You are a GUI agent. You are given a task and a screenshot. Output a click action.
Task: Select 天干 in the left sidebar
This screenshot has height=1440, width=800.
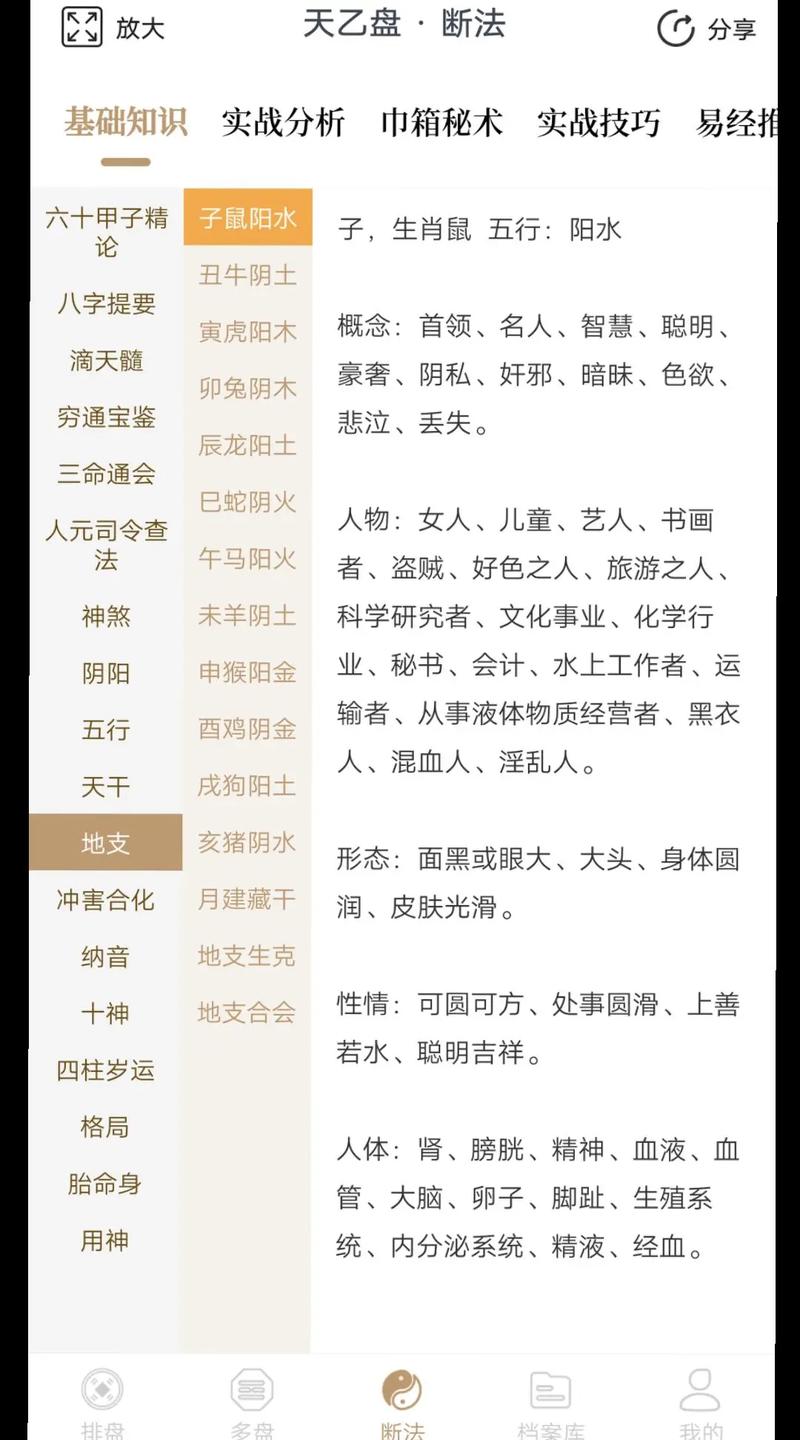[107, 787]
